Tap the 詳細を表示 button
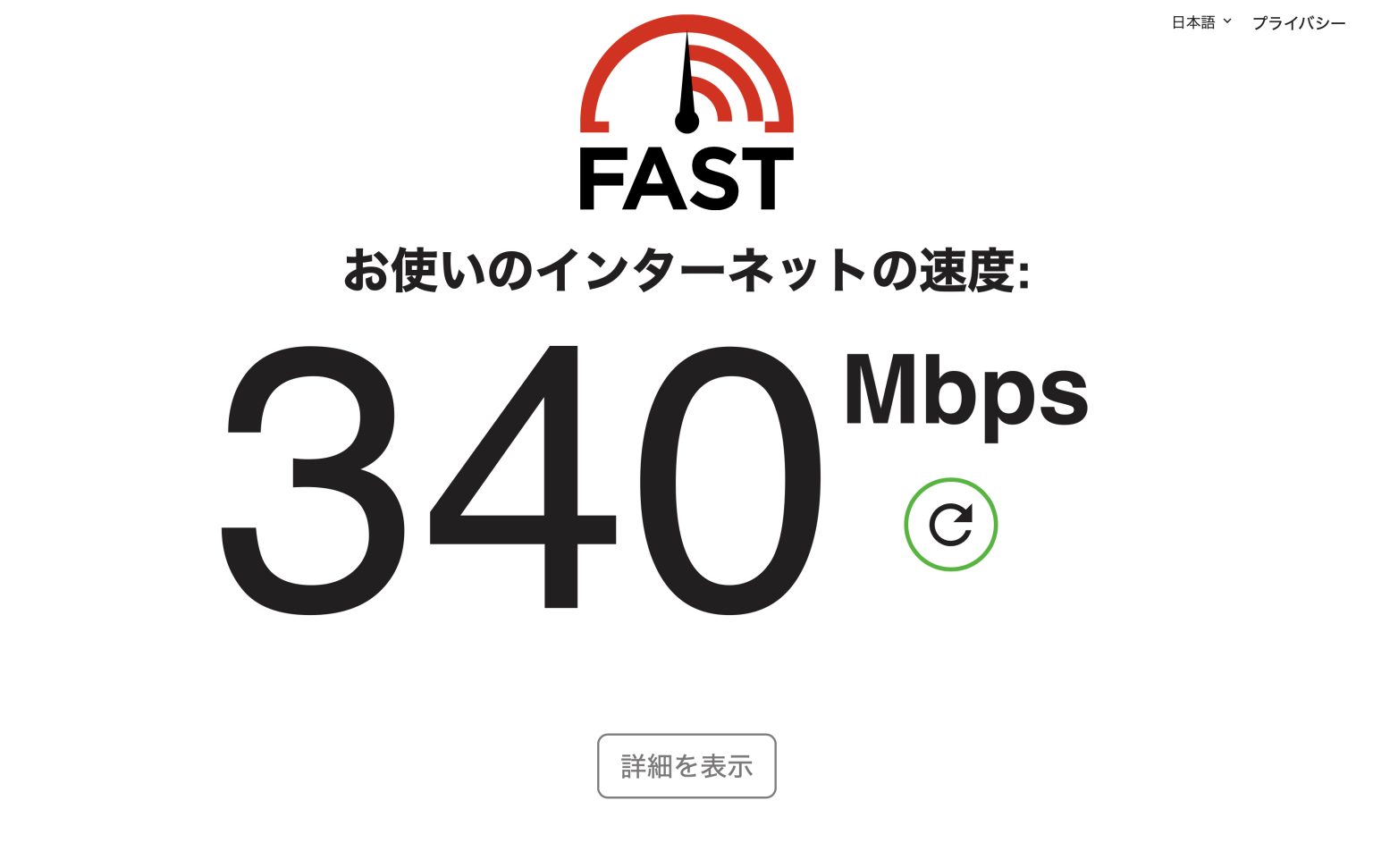 (x=686, y=766)
